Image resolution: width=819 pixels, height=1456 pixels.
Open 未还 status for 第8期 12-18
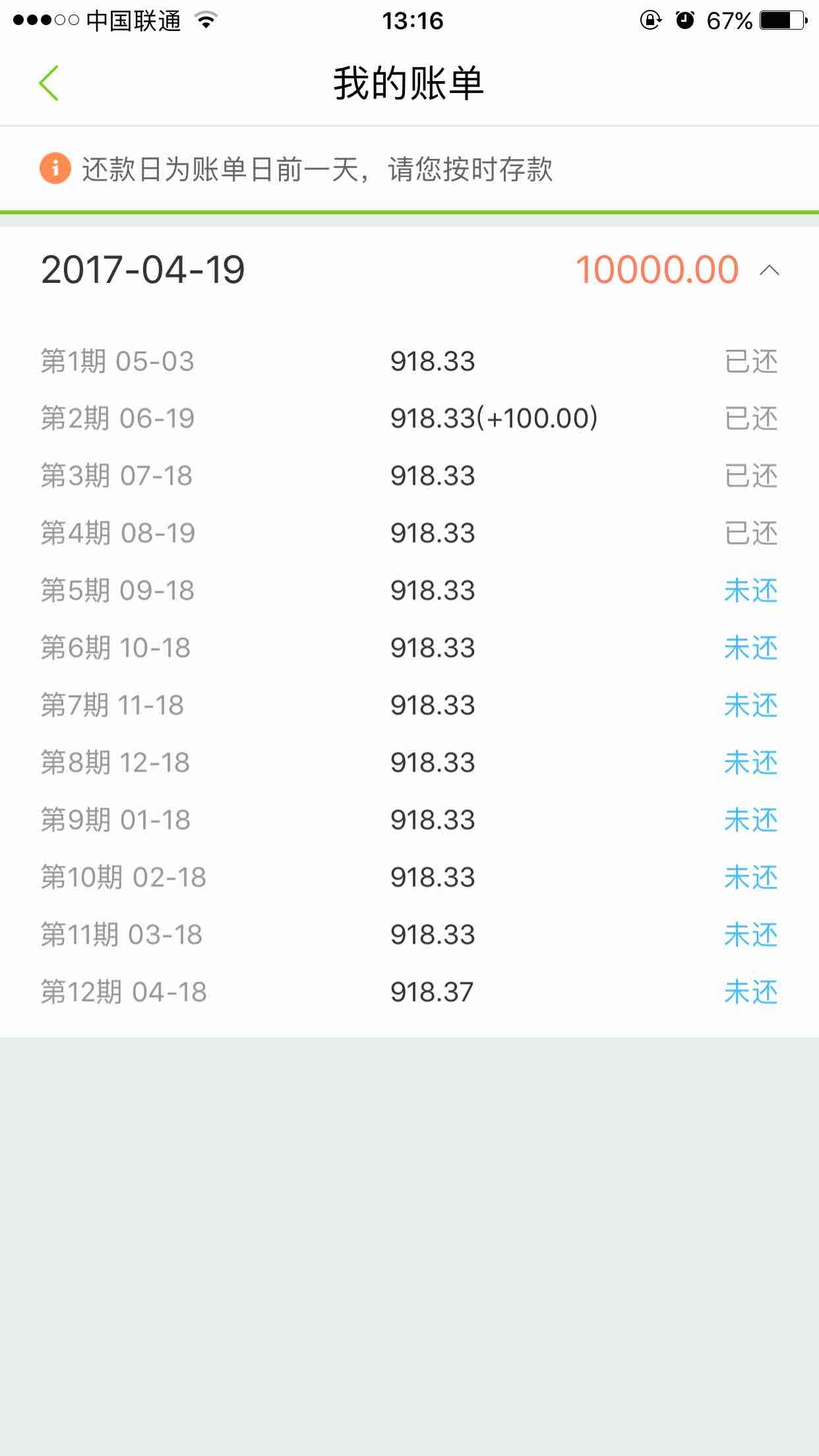click(x=751, y=762)
